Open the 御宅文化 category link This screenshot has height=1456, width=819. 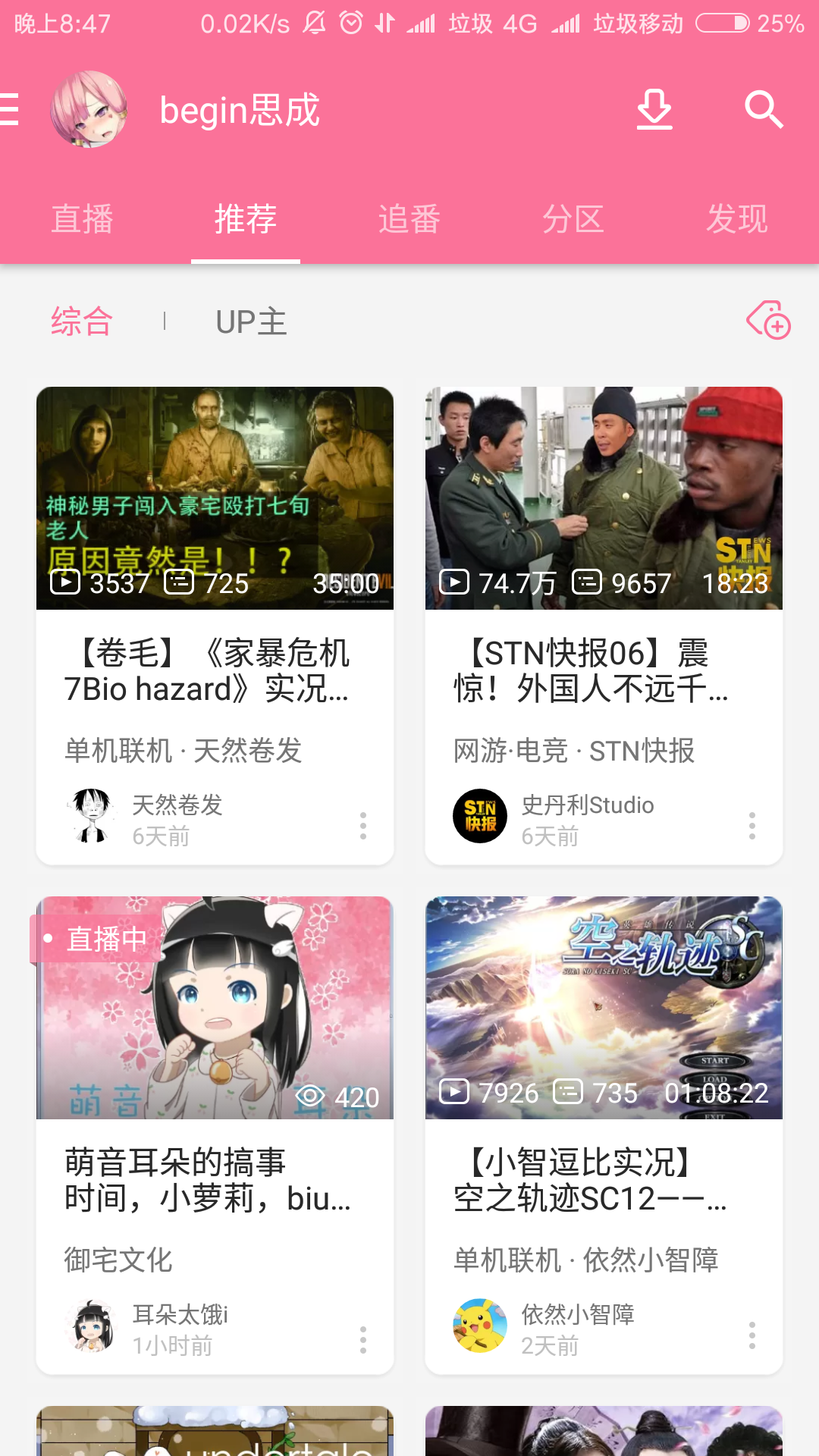118,1260
